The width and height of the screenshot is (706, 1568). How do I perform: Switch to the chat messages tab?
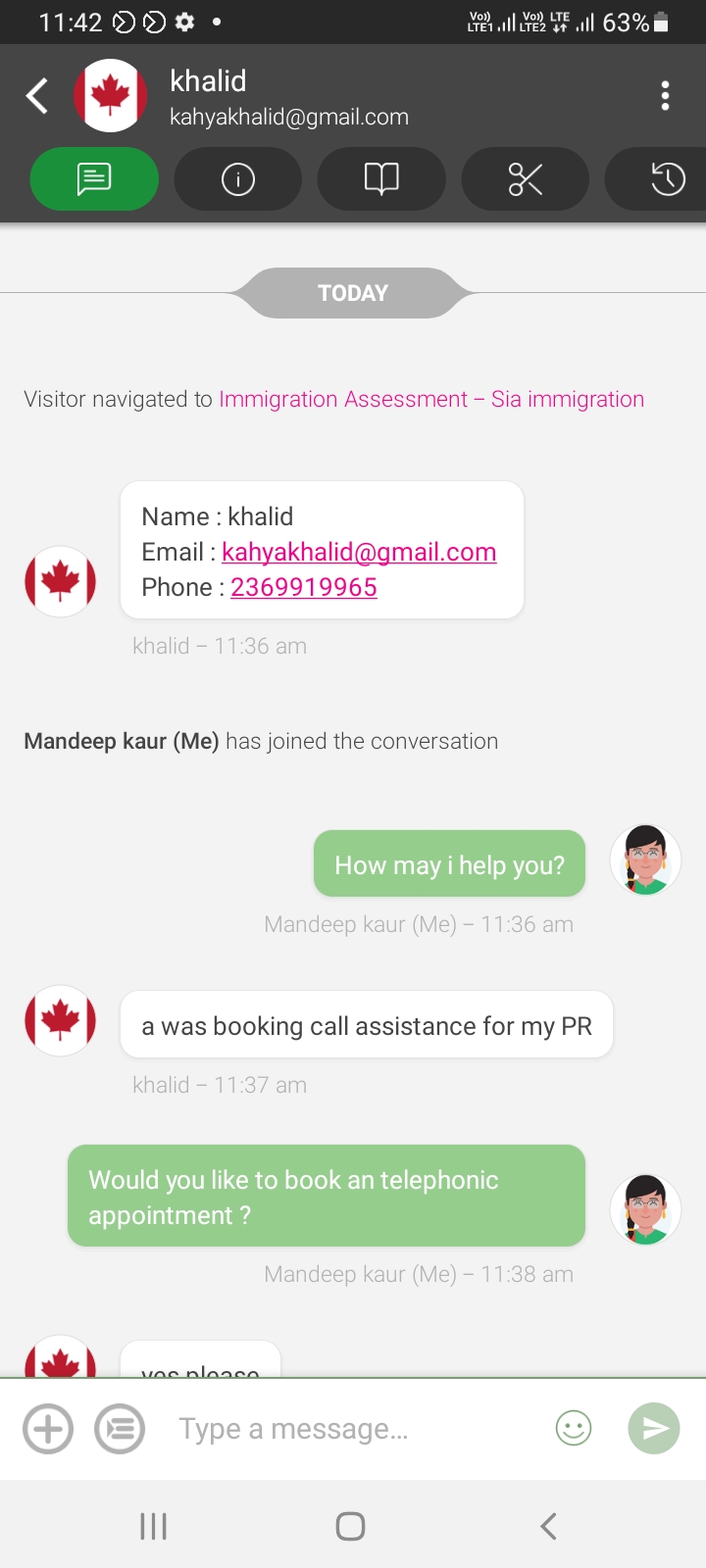click(x=94, y=179)
